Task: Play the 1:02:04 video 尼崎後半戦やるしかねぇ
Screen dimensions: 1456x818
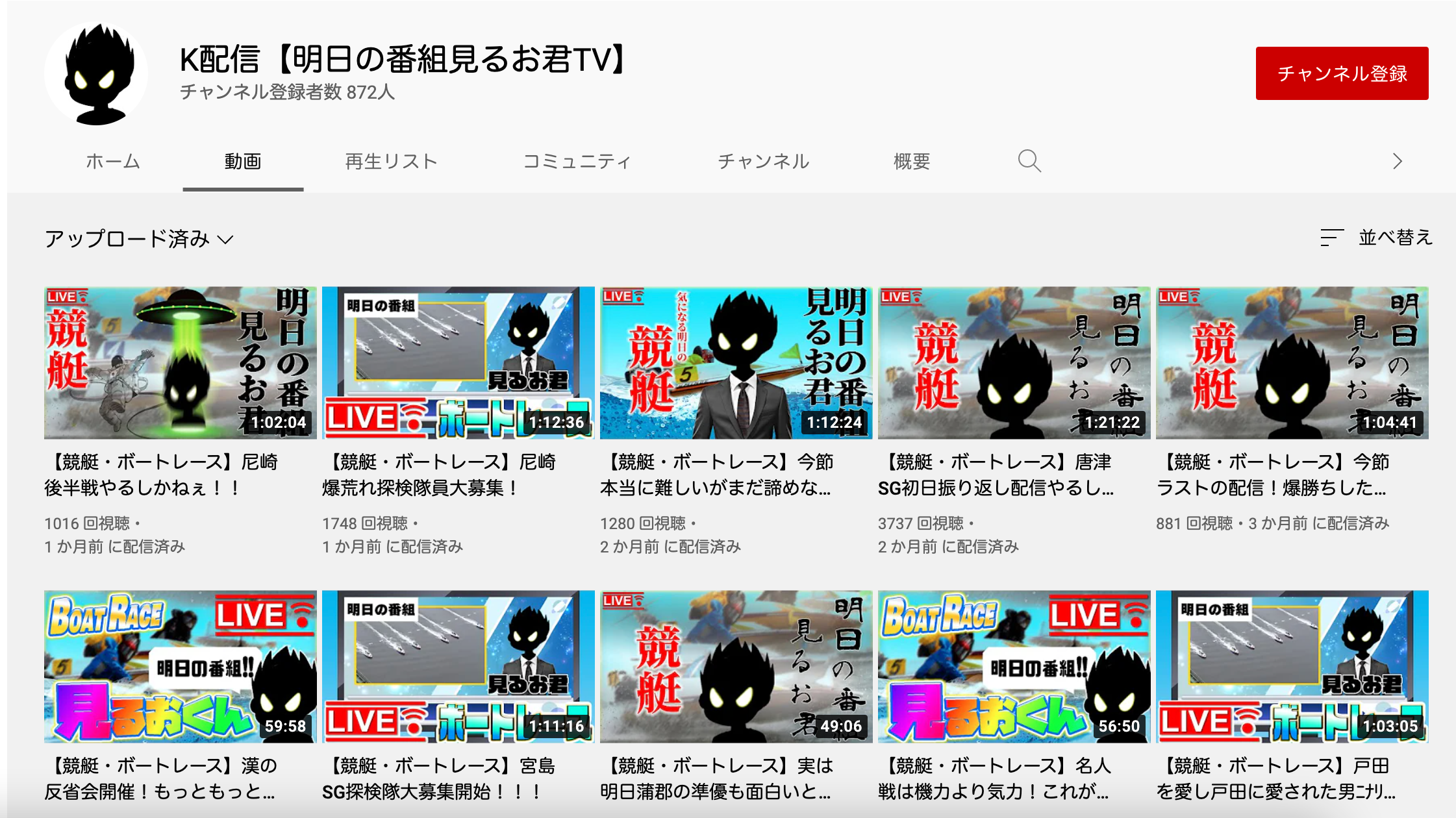Action: tap(180, 363)
